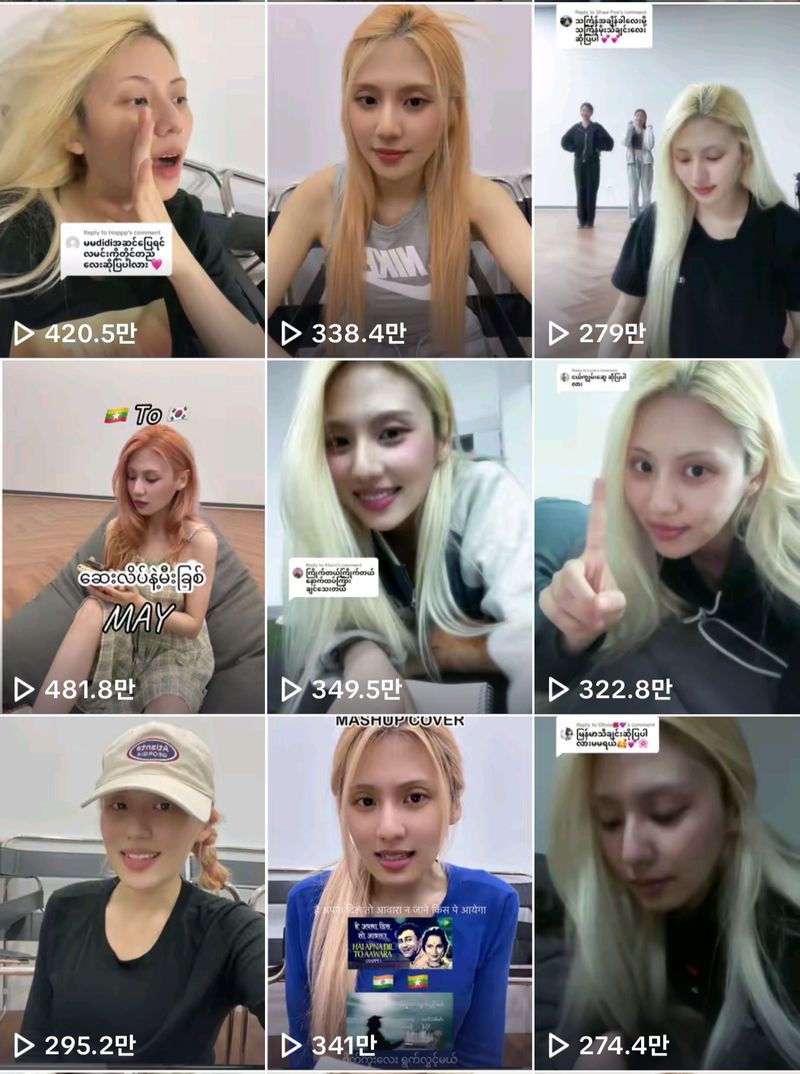Viewport: 800px width, 1074px height.
Task: Play the video showing 338.4만 views
Action: point(399,180)
